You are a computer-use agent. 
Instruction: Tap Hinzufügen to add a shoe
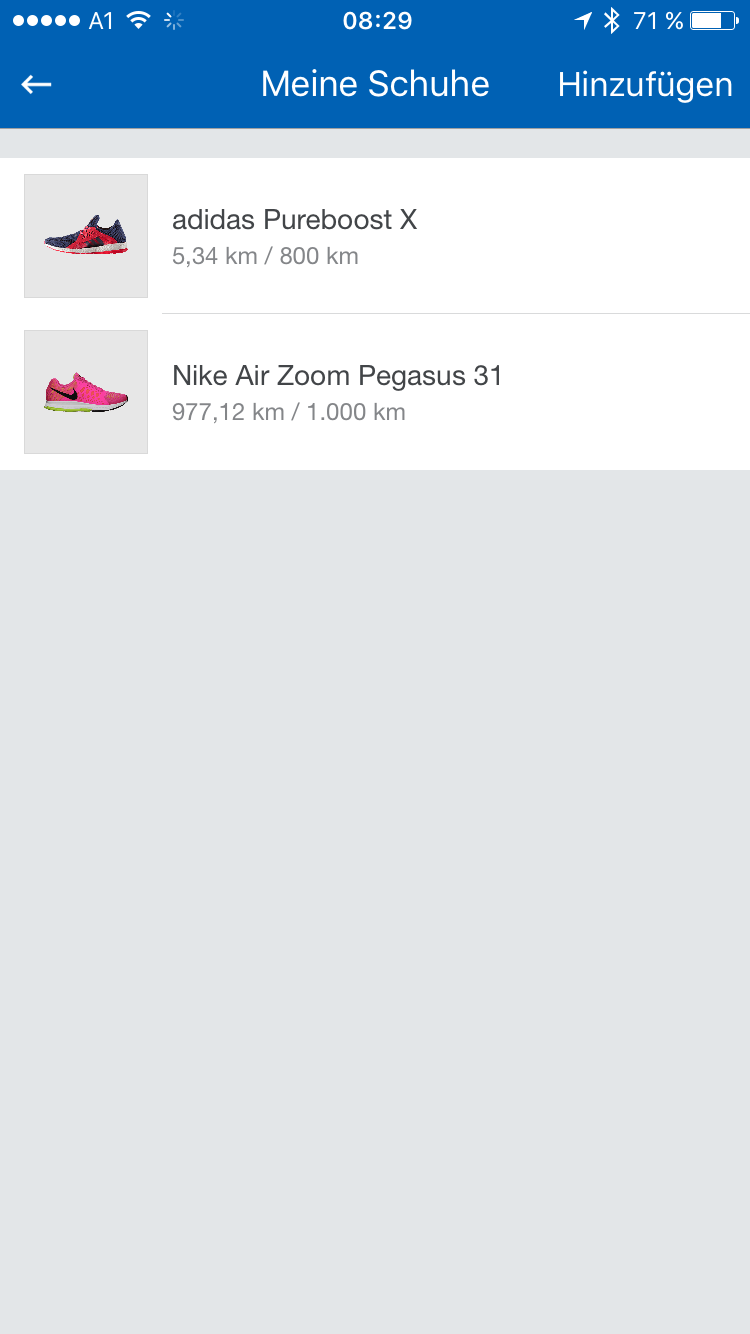click(645, 85)
